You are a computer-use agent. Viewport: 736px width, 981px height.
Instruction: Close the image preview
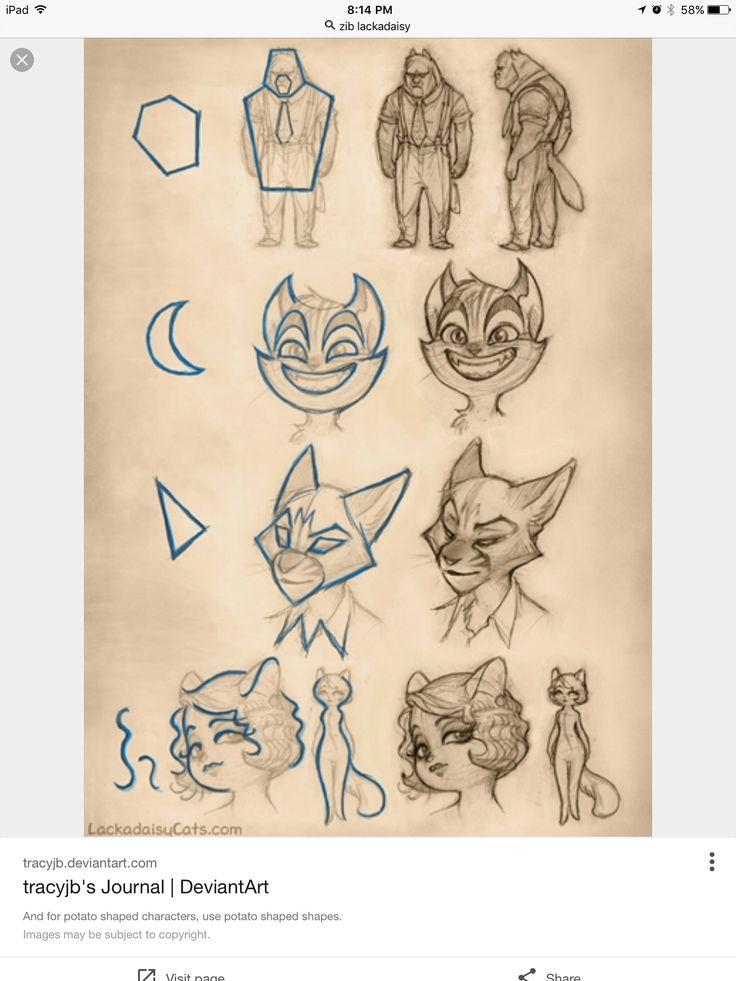22,60
